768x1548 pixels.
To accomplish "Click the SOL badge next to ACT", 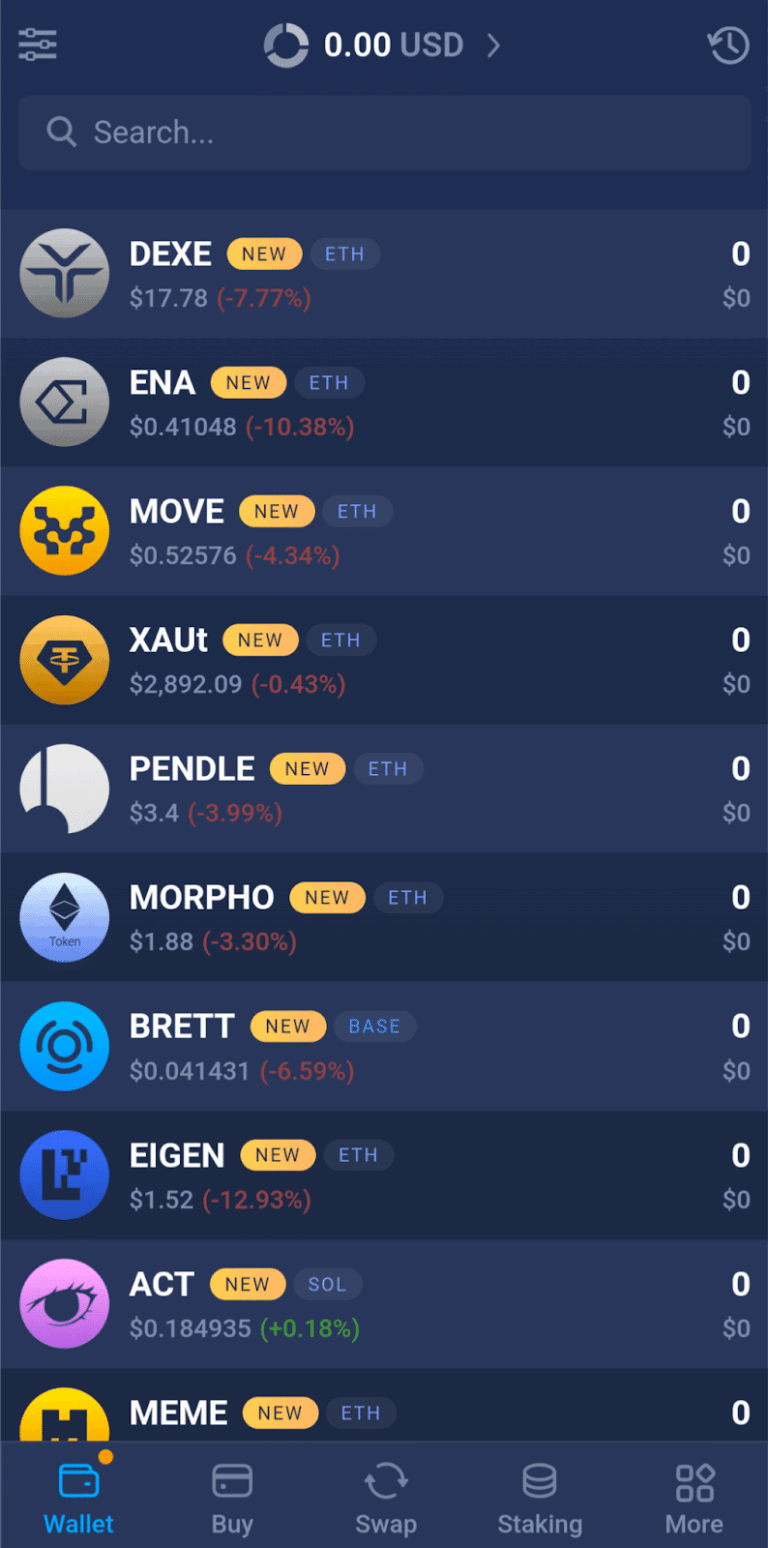I will (x=328, y=1284).
